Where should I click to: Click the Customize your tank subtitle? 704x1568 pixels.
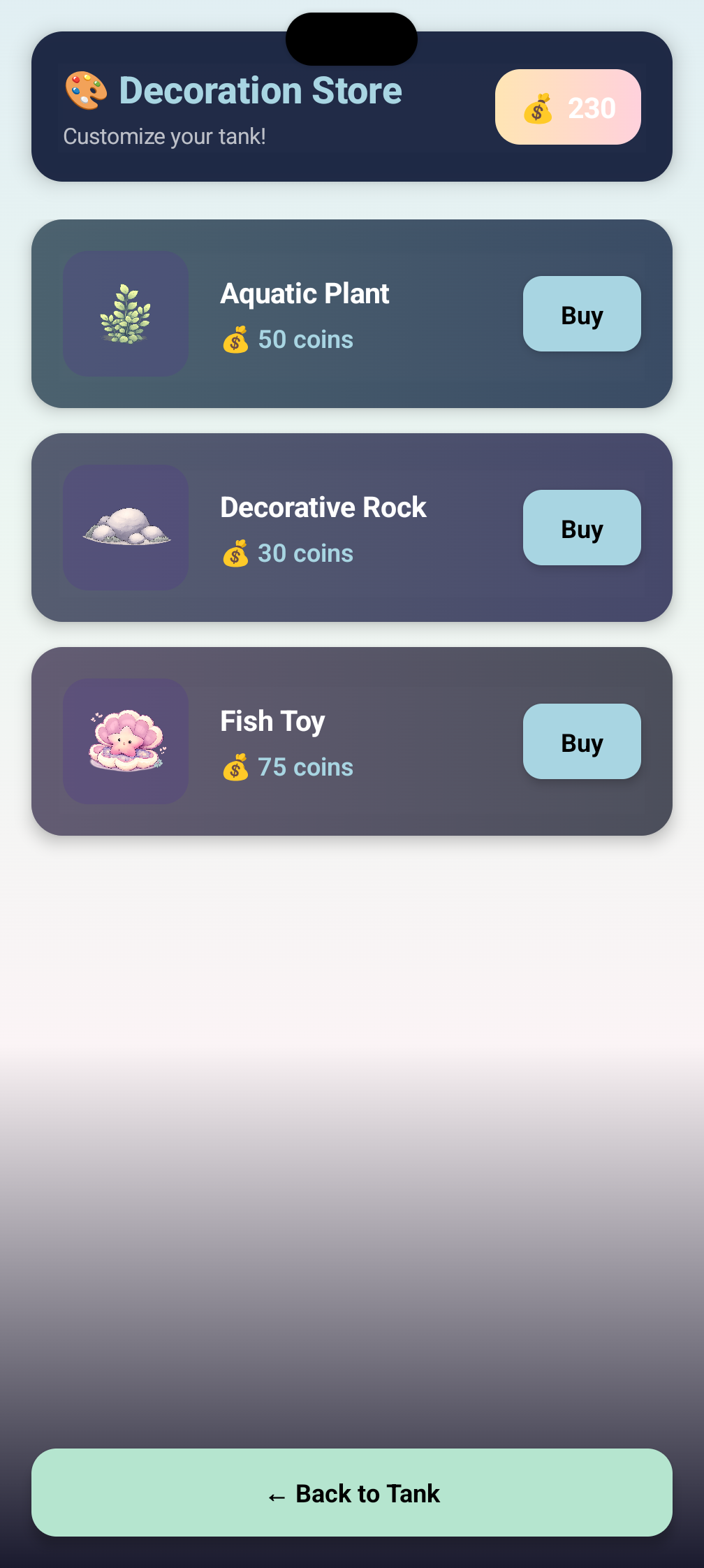coord(165,137)
